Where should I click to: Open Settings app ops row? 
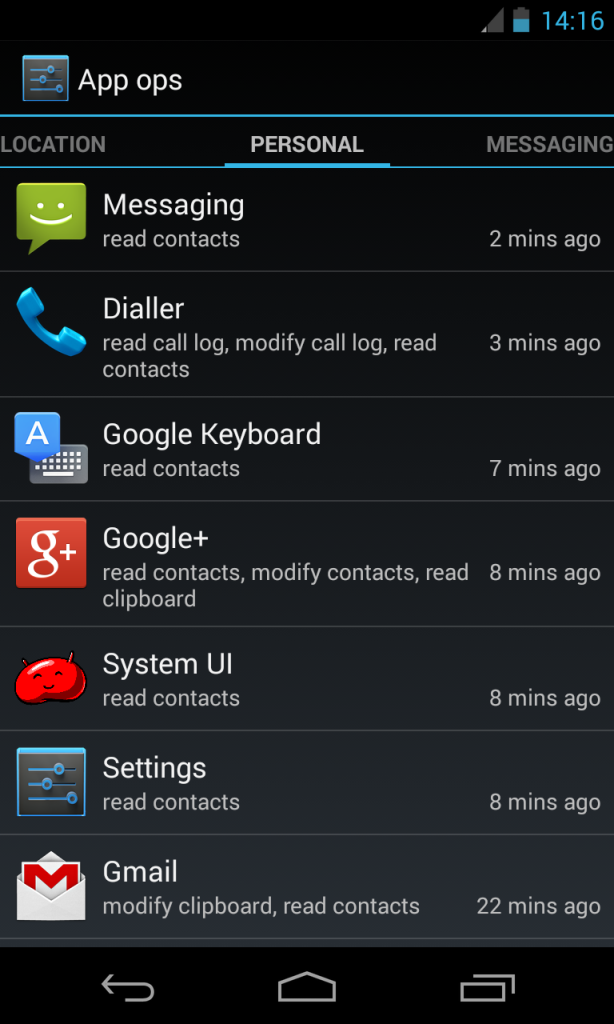click(x=307, y=784)
